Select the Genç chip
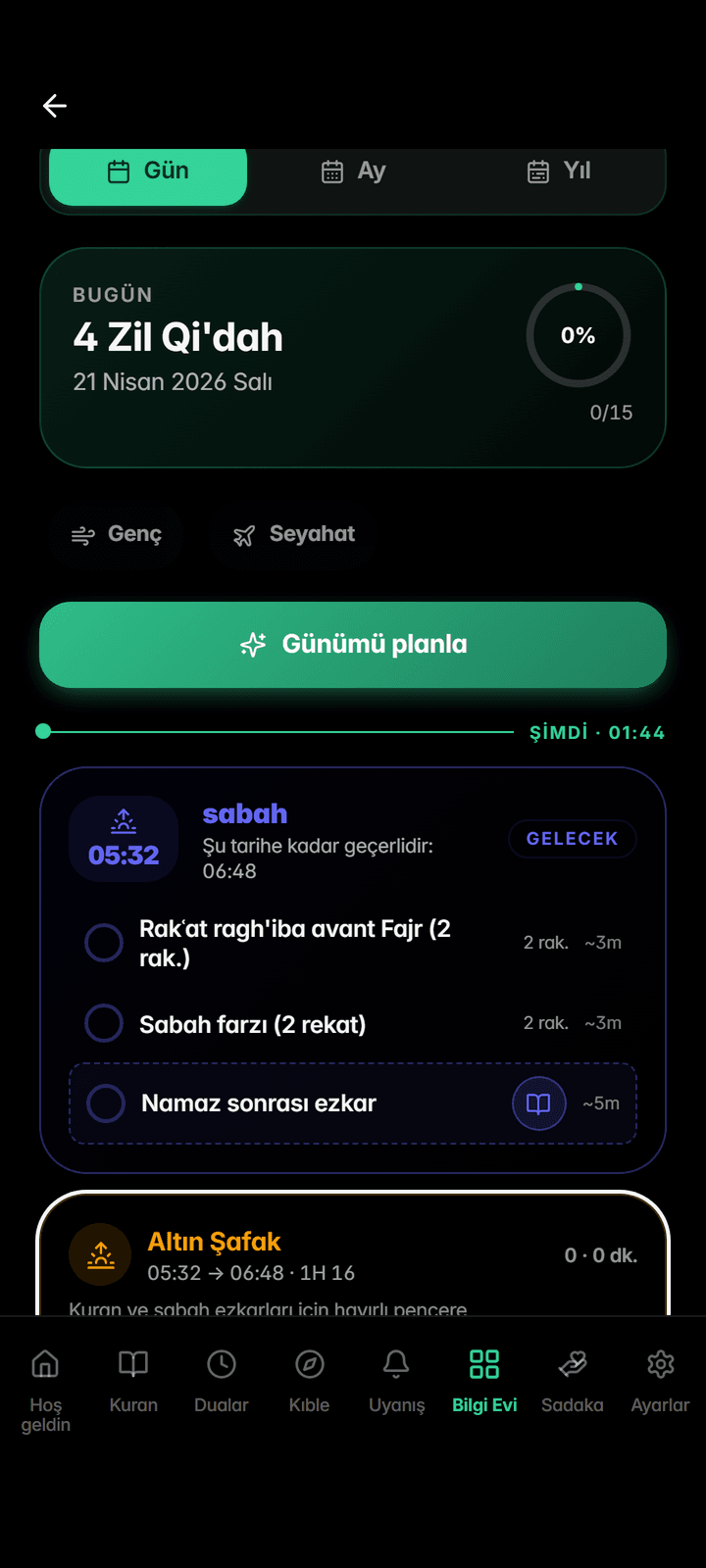 117,534
